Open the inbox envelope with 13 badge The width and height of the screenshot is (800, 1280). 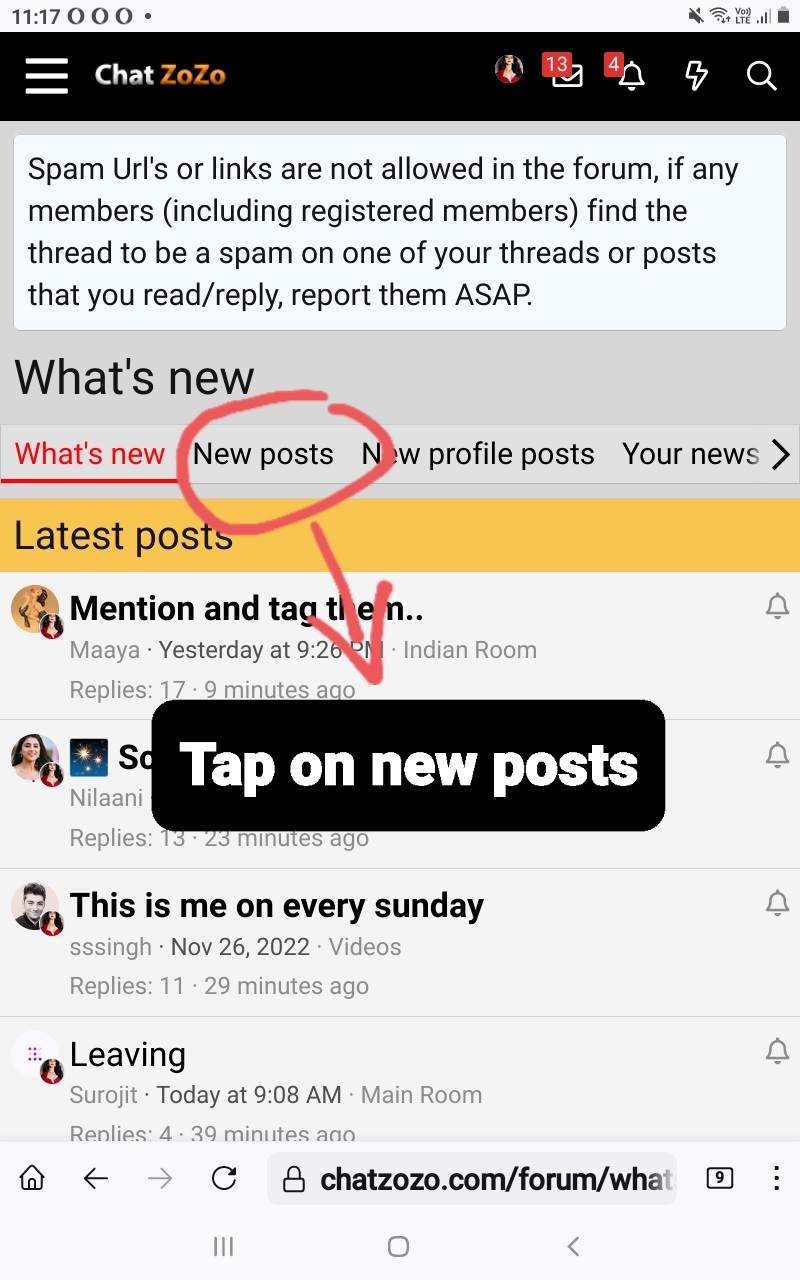pos(566,76)
